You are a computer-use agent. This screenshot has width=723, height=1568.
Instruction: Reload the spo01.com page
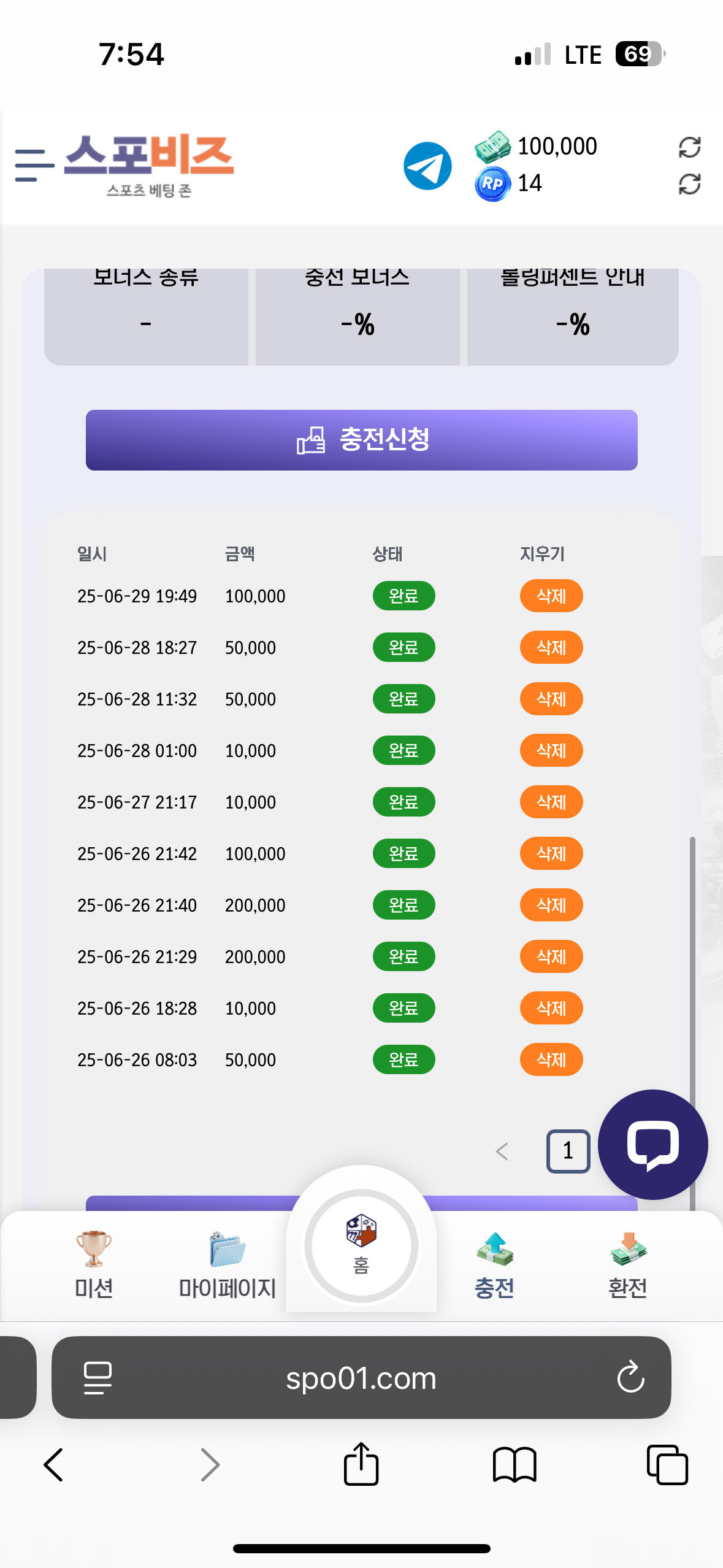(630, 1378)
